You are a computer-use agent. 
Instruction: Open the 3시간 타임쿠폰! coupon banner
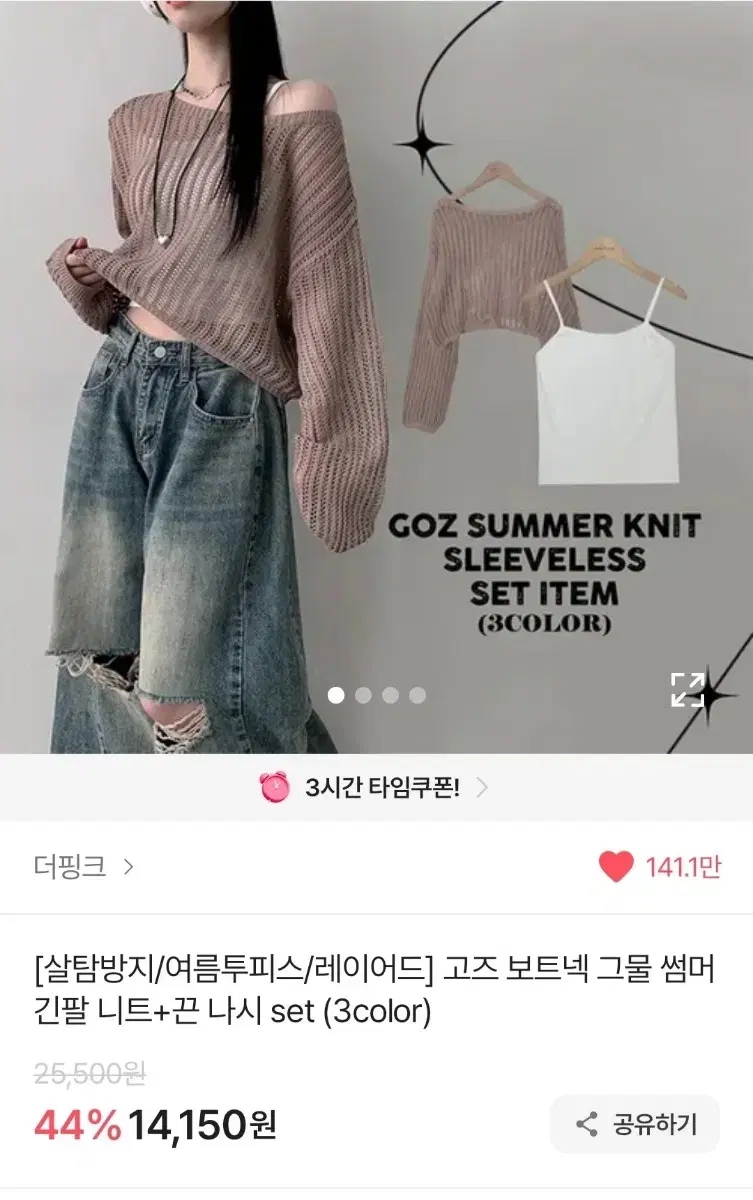click(376, 787)
